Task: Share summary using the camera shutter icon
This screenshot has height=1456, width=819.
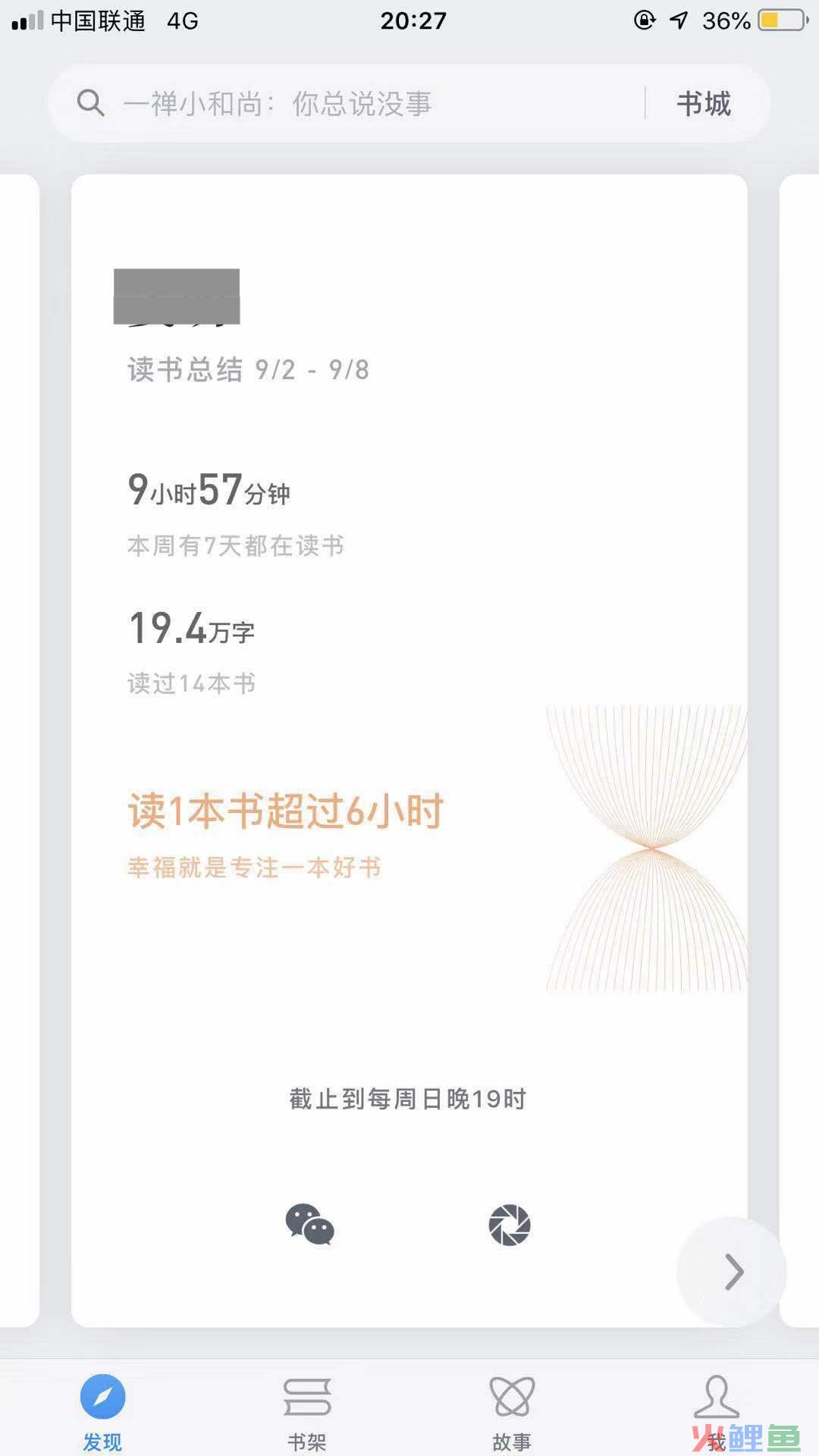Action: [x=510, y=1225]
